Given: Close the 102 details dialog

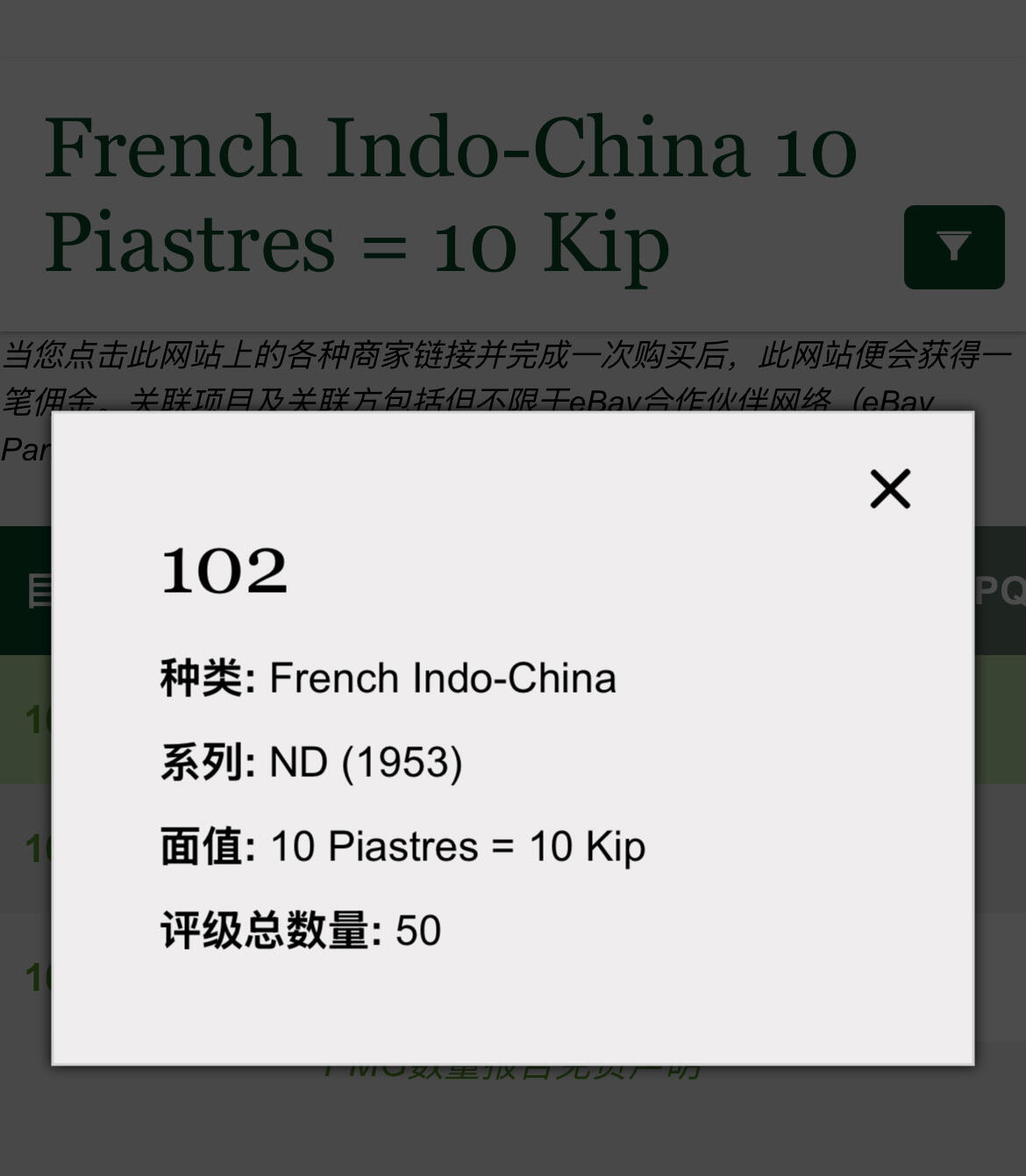Looking at the screenshot, I should [x=890, y=488].
